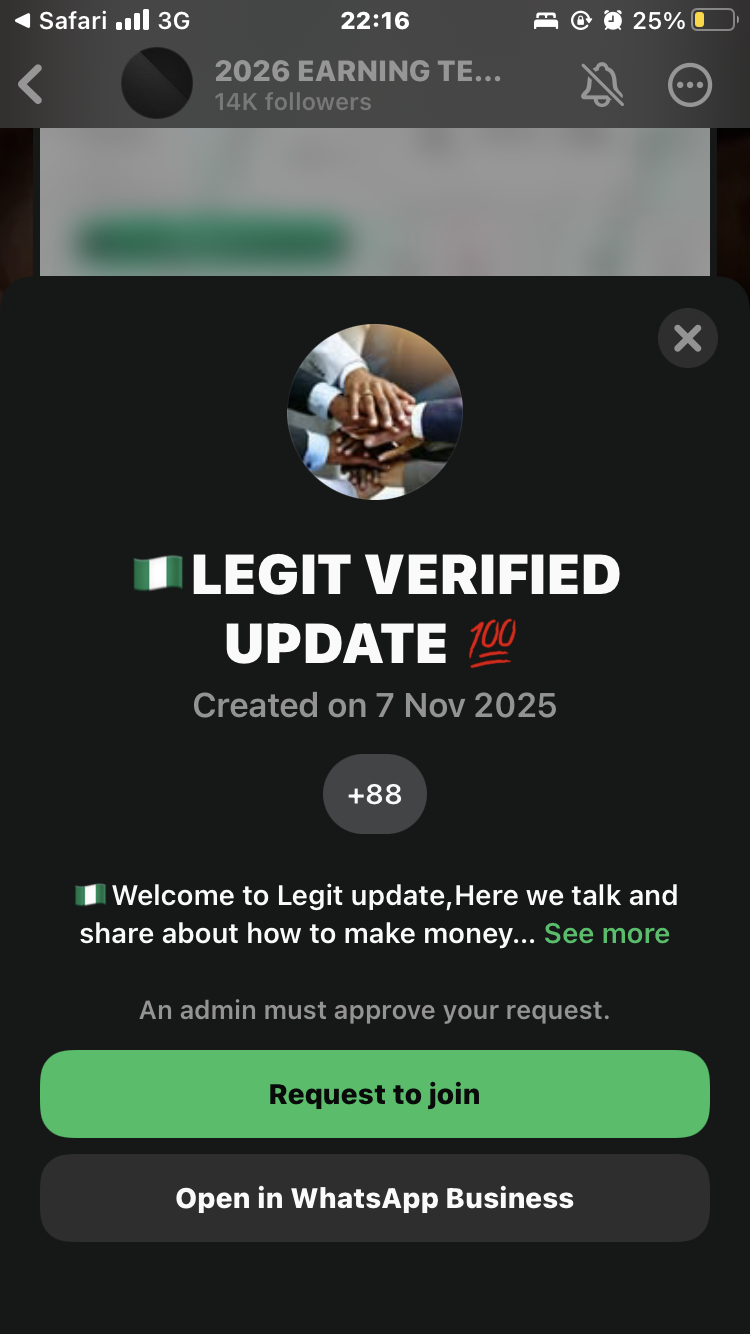Image resolution: width=750 pixels, height=1334 pixels.
Task: Close the group invite sheet
Action: (687, 338)
